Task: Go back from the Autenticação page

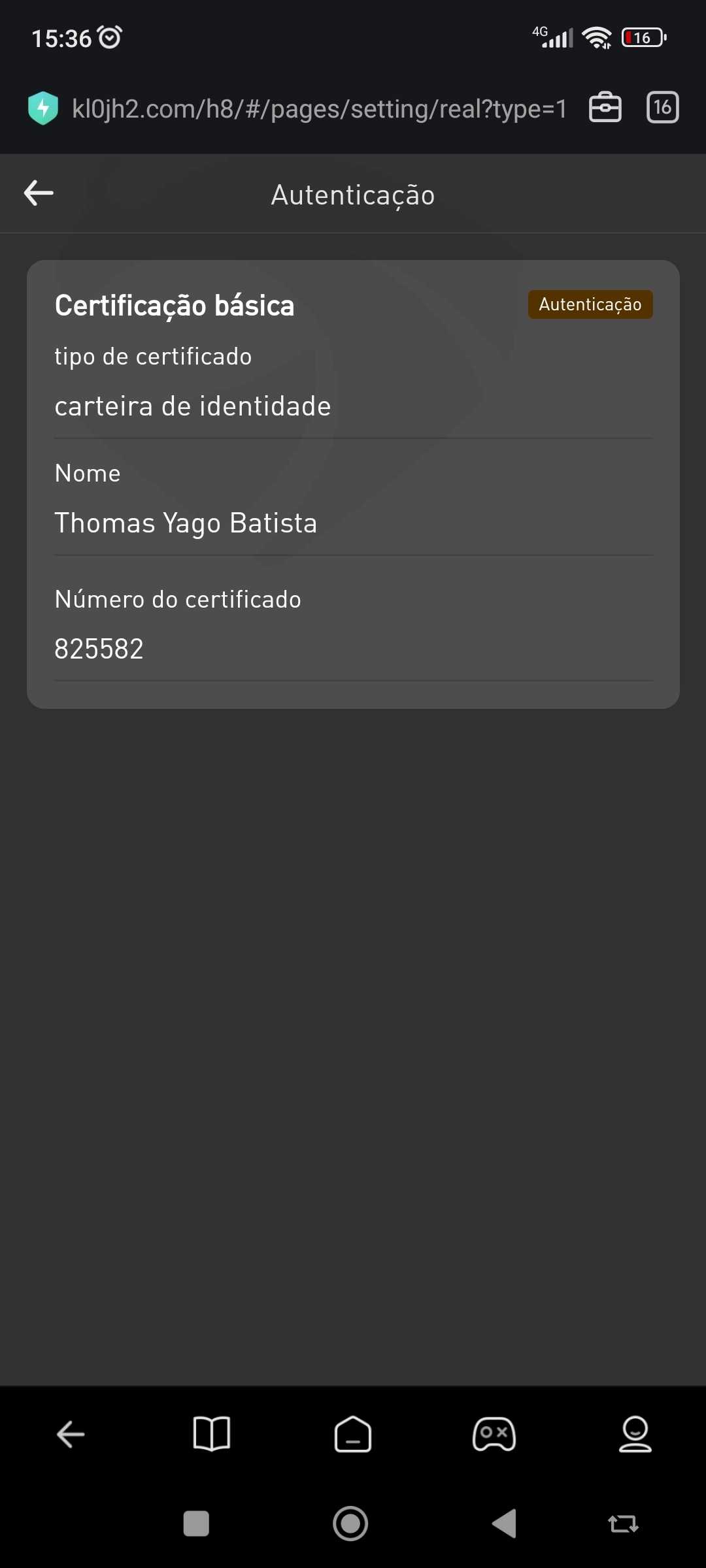Action: [x=39, y=193]
